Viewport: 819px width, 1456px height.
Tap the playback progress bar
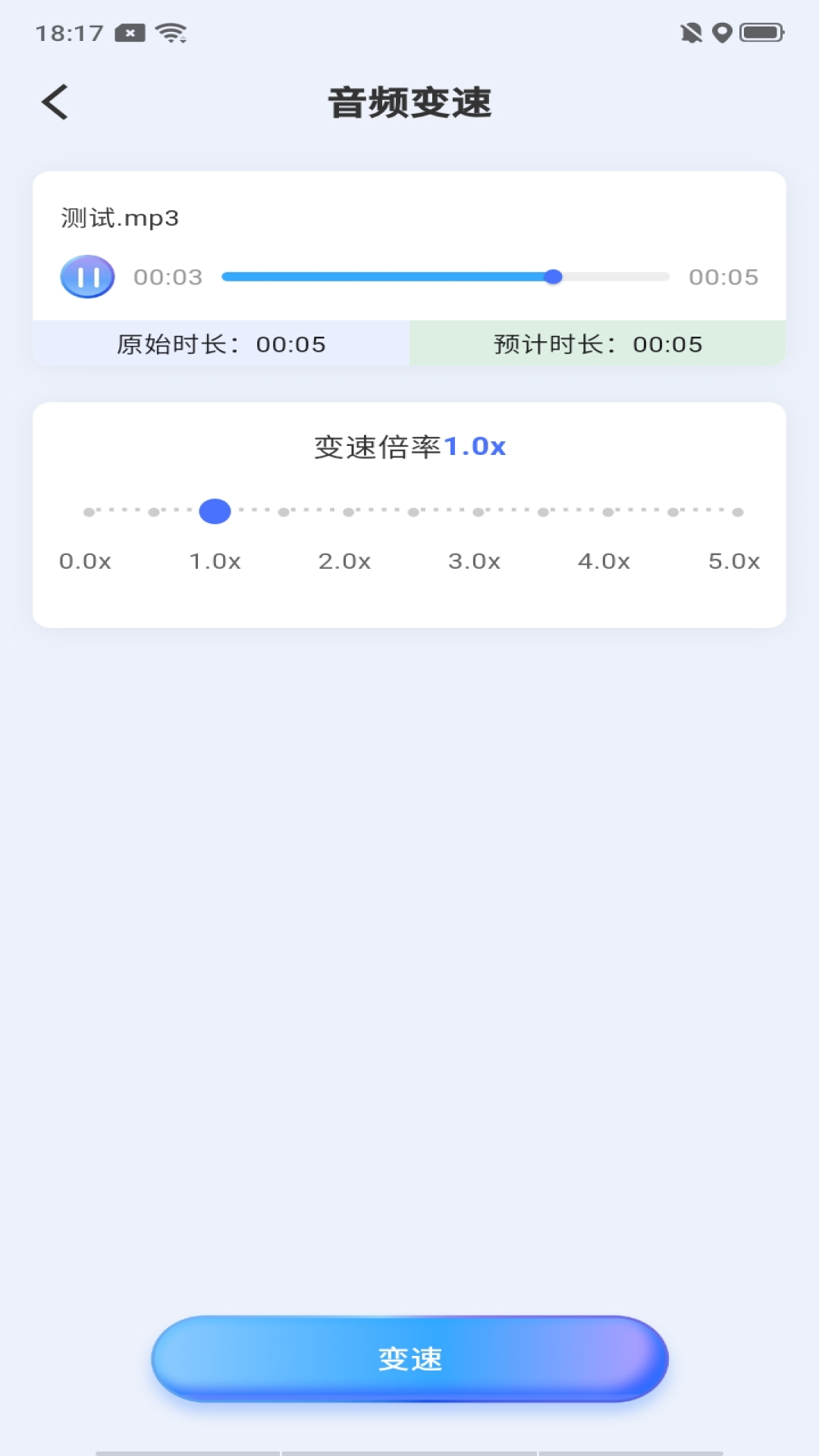click(x=445, y=277)
